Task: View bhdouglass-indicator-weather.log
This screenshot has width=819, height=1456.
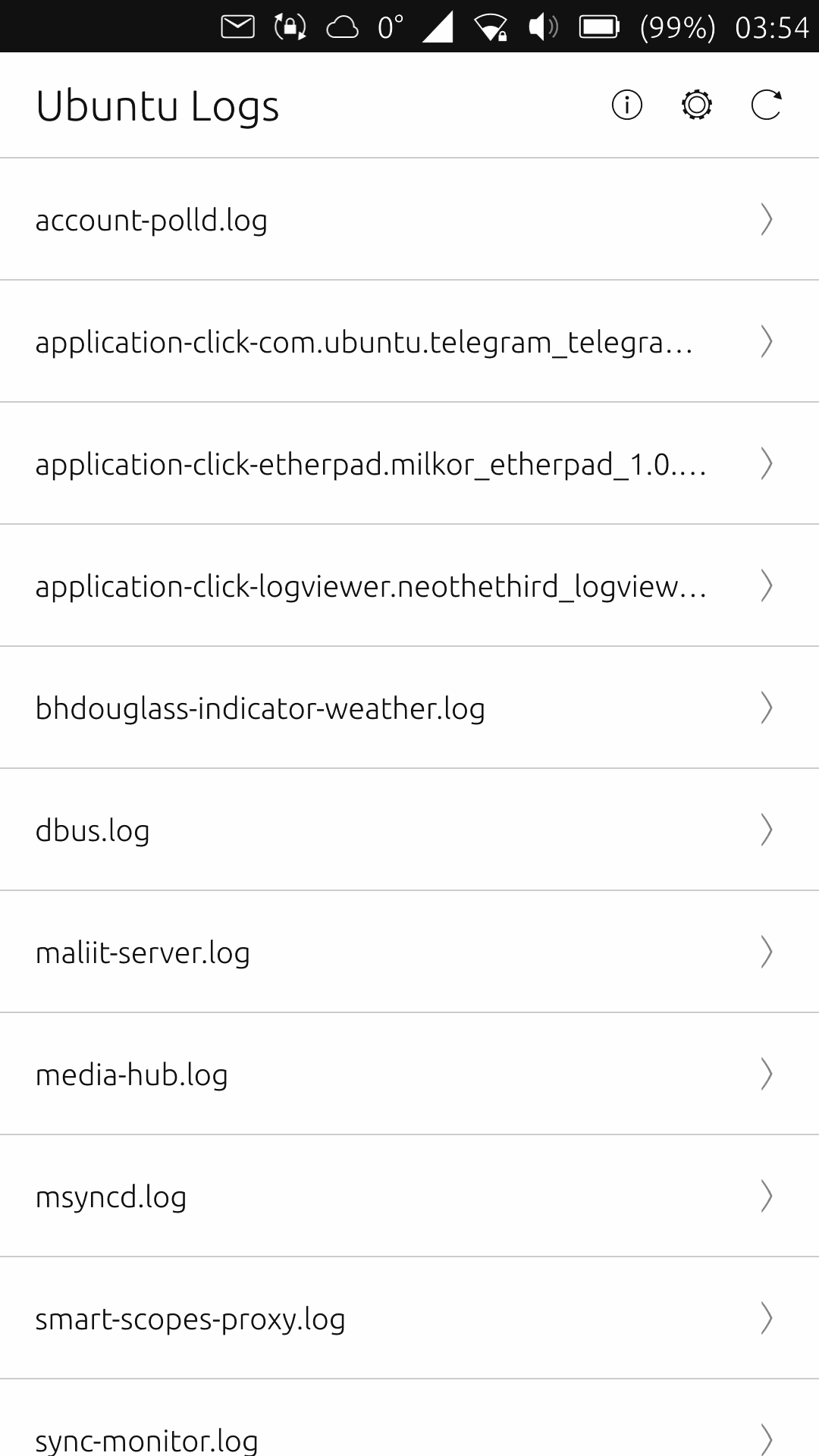Action: 409,708
